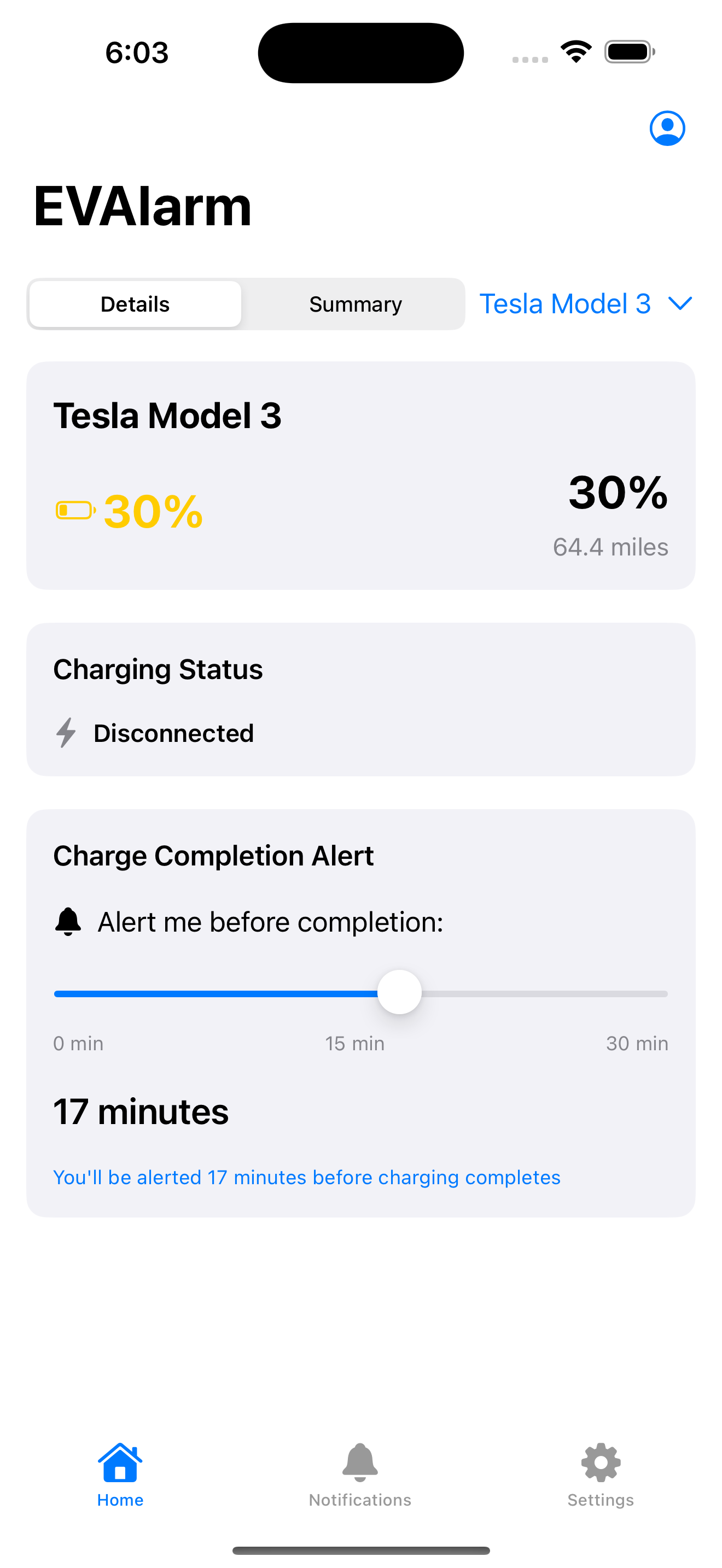This screenshot has width=722, height=1568.
Task: Click the 17 minutes label
Action: pyautogui.click(x=140, y=1110)
